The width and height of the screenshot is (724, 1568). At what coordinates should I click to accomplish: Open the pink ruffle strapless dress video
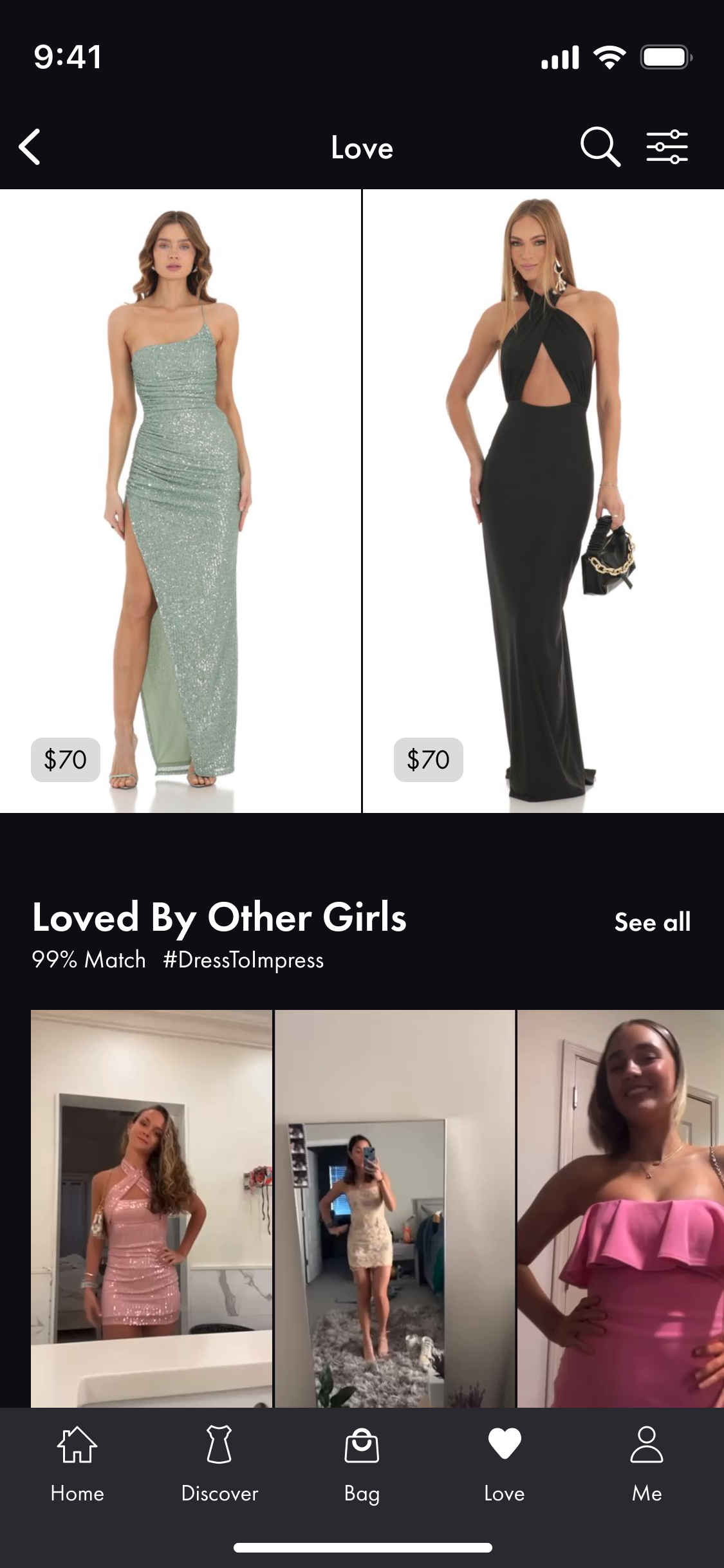[x=620, y=1209]
